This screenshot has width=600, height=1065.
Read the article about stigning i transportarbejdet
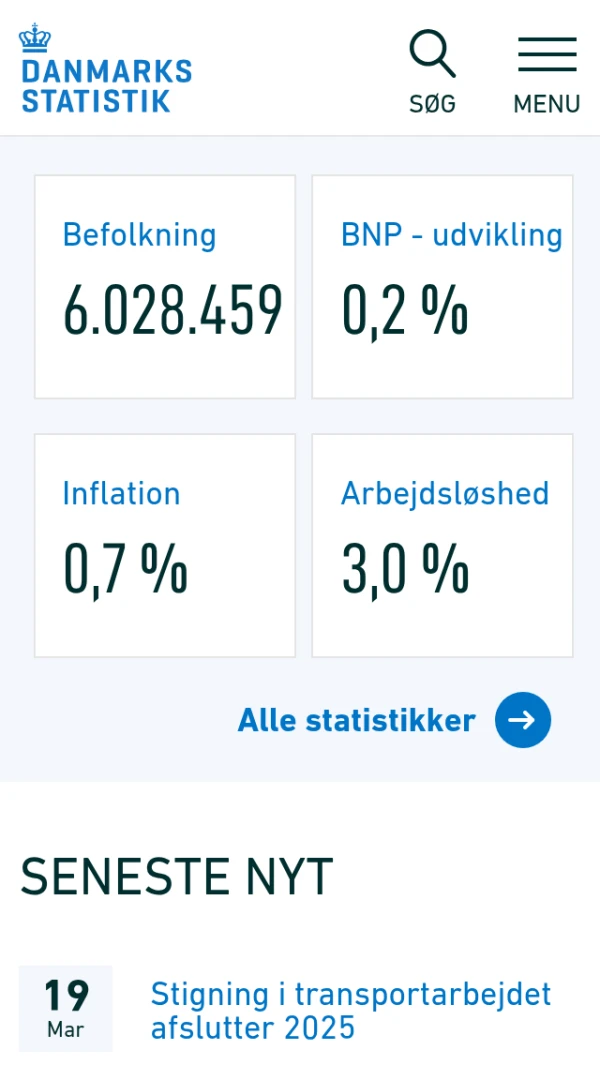(x=350, y=1010)
